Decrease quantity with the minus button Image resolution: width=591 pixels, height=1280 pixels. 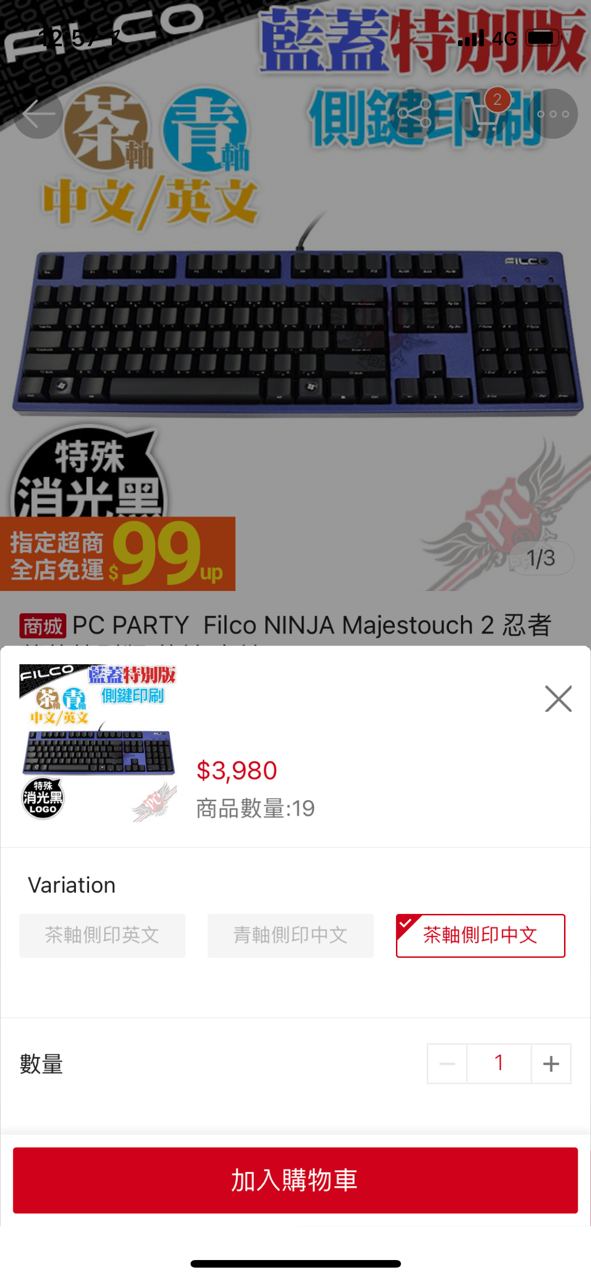tap(447, 1063)
